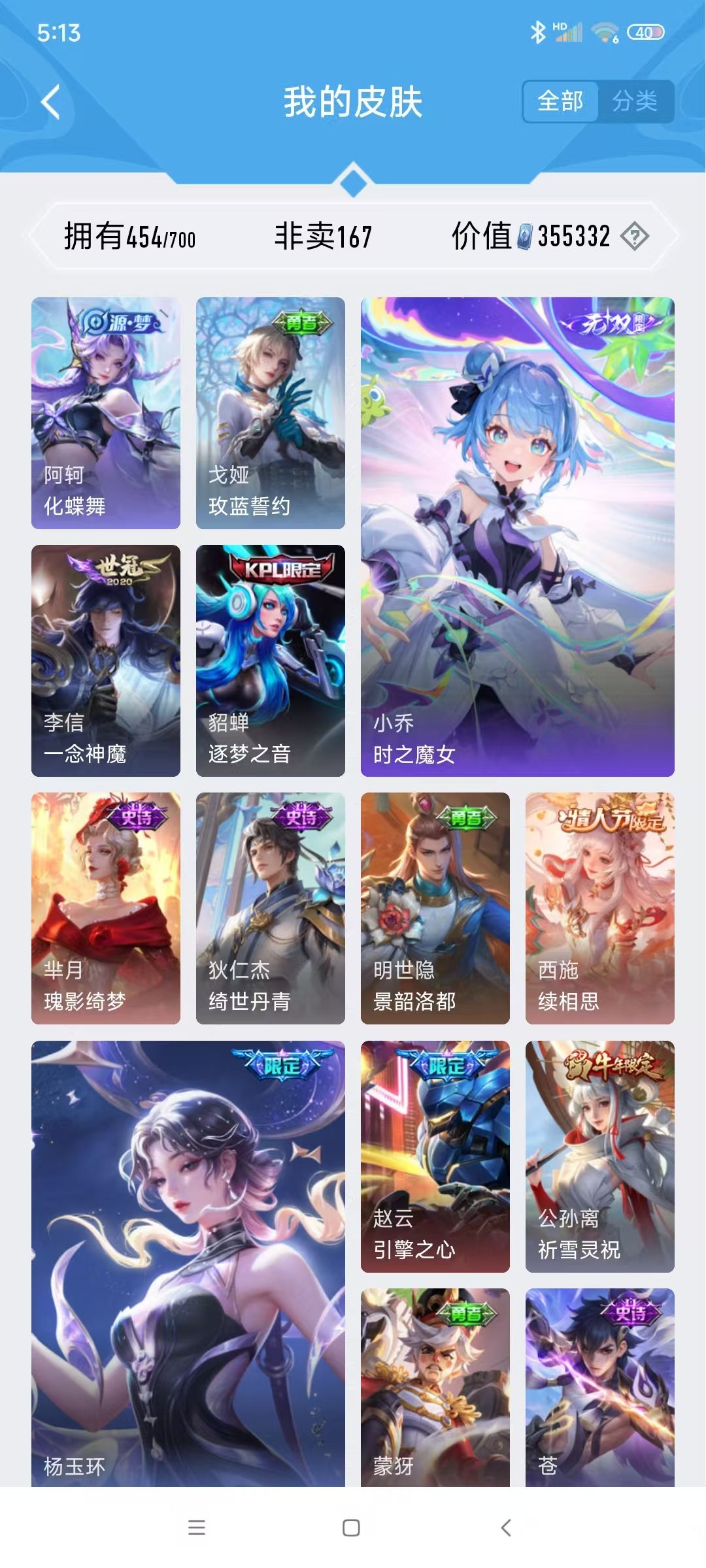Open 李信 一念神魔 skin card
Viewport: 706px width, 1568px height.
pyautogui.click(x=106, y=661)
